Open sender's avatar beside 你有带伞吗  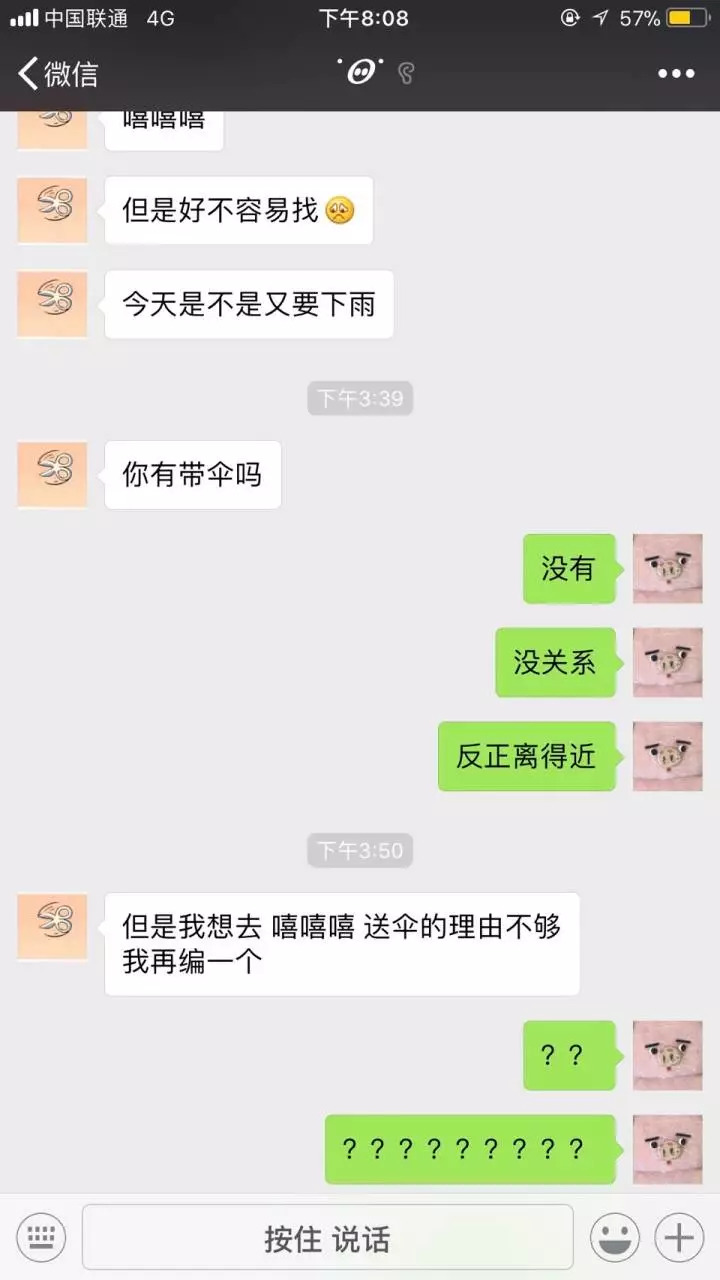[x=52, y=473]
